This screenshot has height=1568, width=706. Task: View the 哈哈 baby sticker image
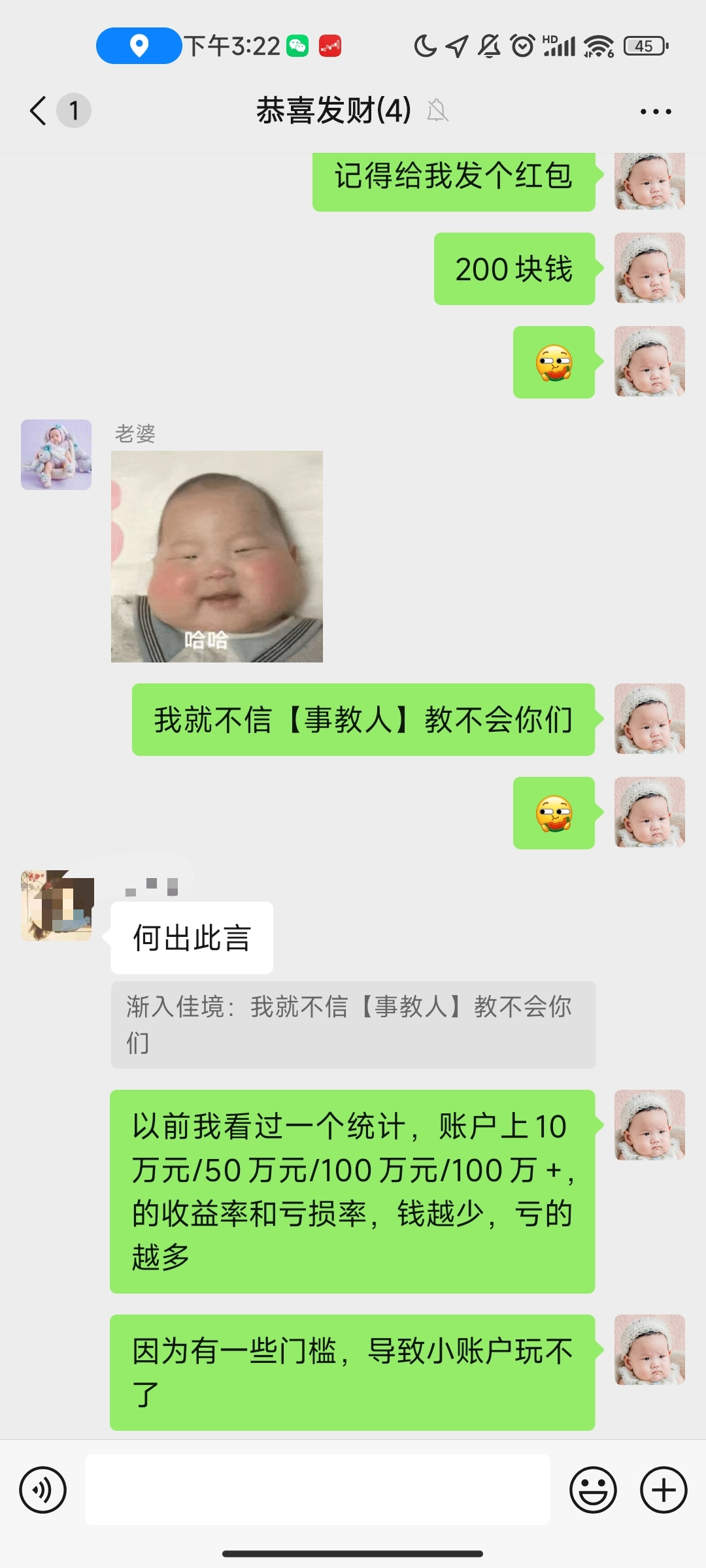pos(217,557)
